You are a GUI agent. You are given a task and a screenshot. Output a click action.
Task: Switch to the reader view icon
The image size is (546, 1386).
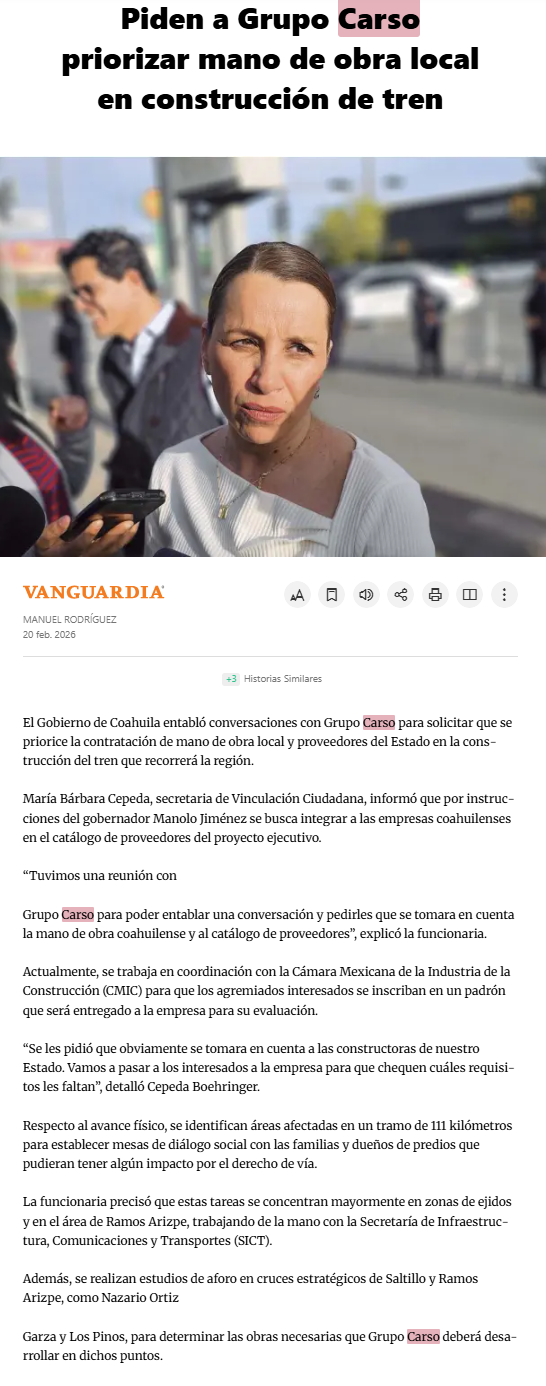click(470, 595)
